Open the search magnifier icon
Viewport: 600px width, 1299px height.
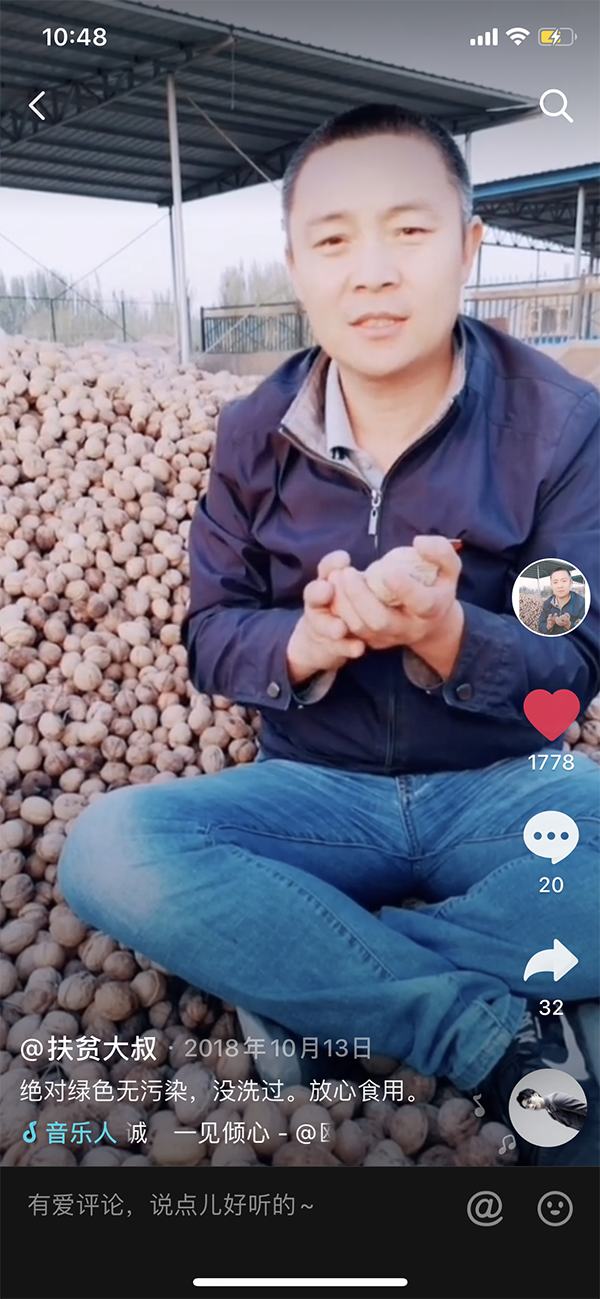pyautogui.click(x=556, y=106)
